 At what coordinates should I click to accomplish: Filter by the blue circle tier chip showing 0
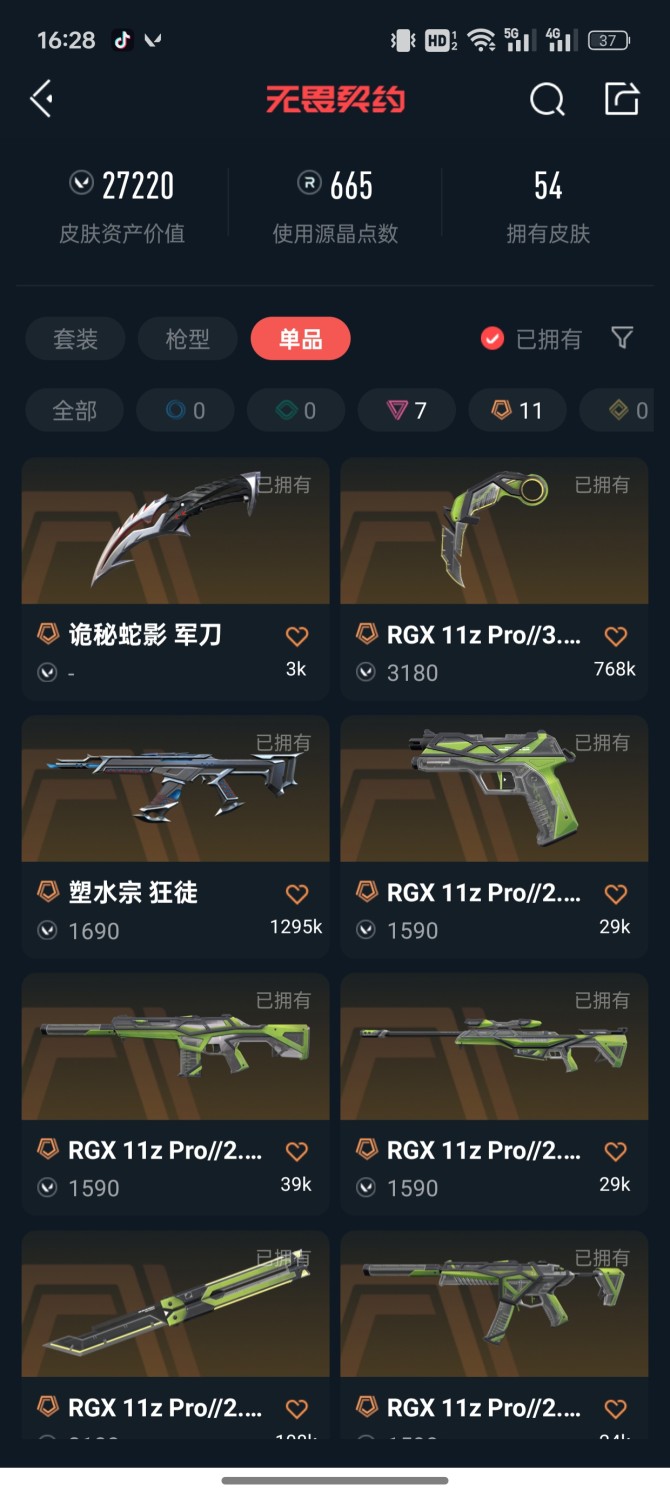coord(185,410)
